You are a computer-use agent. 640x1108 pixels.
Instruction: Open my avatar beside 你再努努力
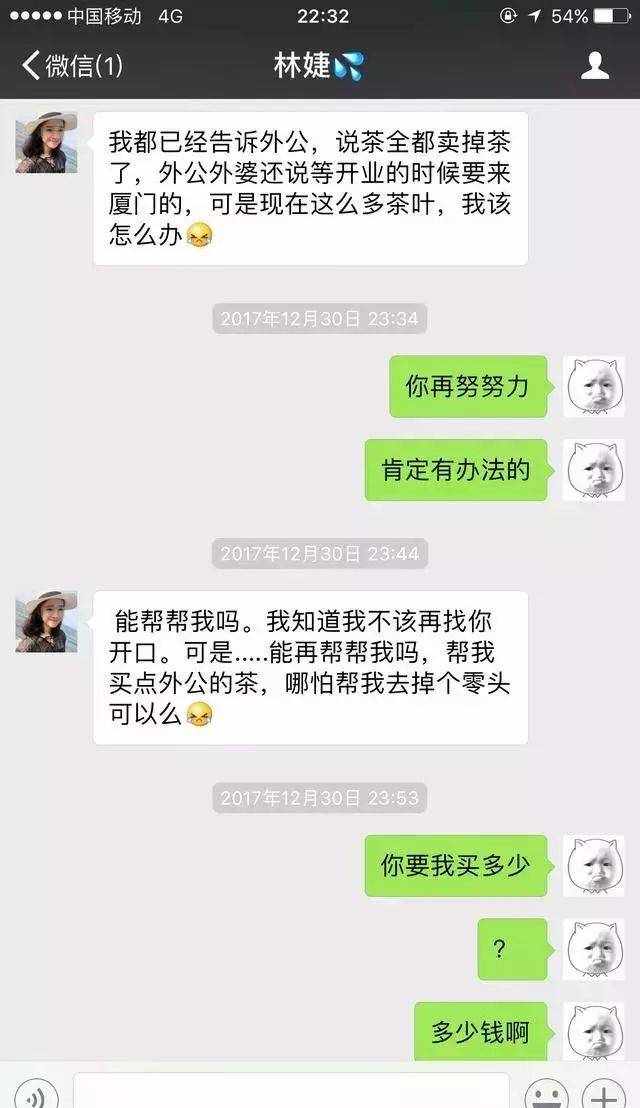tap(594, 387)
